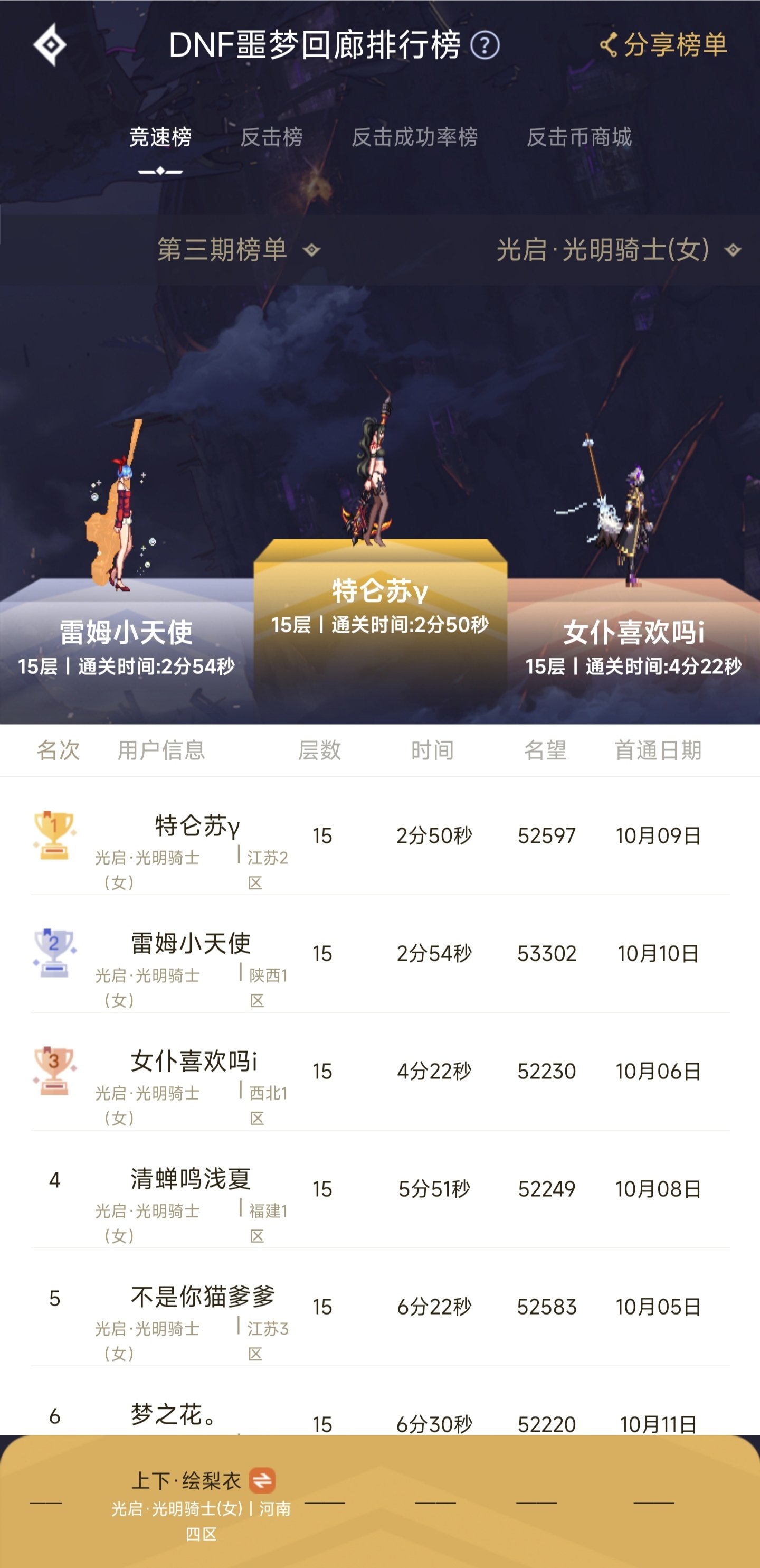The width and height of the screenshot is (760, 1568).
Task: Click the gold first-place trophy icon
Action: tap(53, 834)
